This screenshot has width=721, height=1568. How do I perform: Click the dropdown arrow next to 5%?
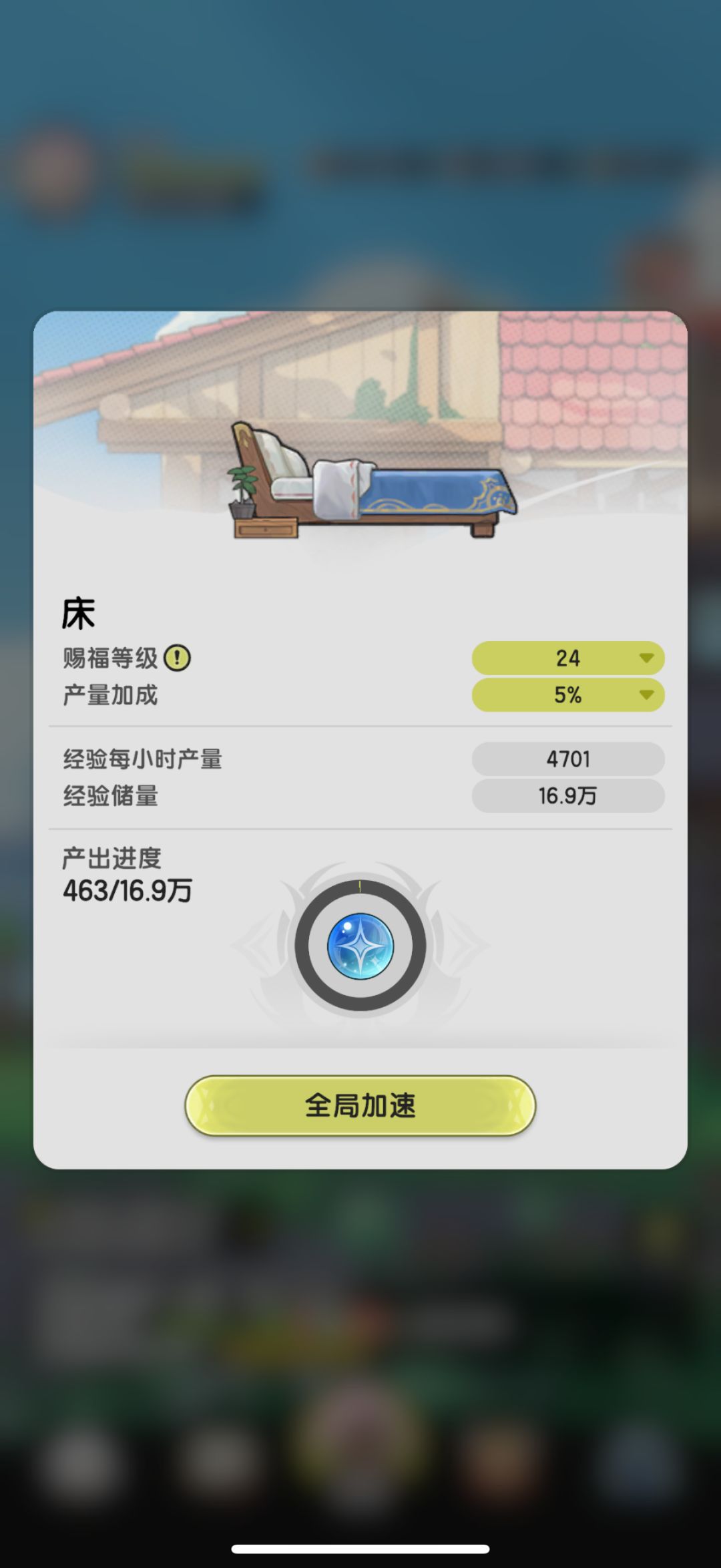click(x=645, y=695)
